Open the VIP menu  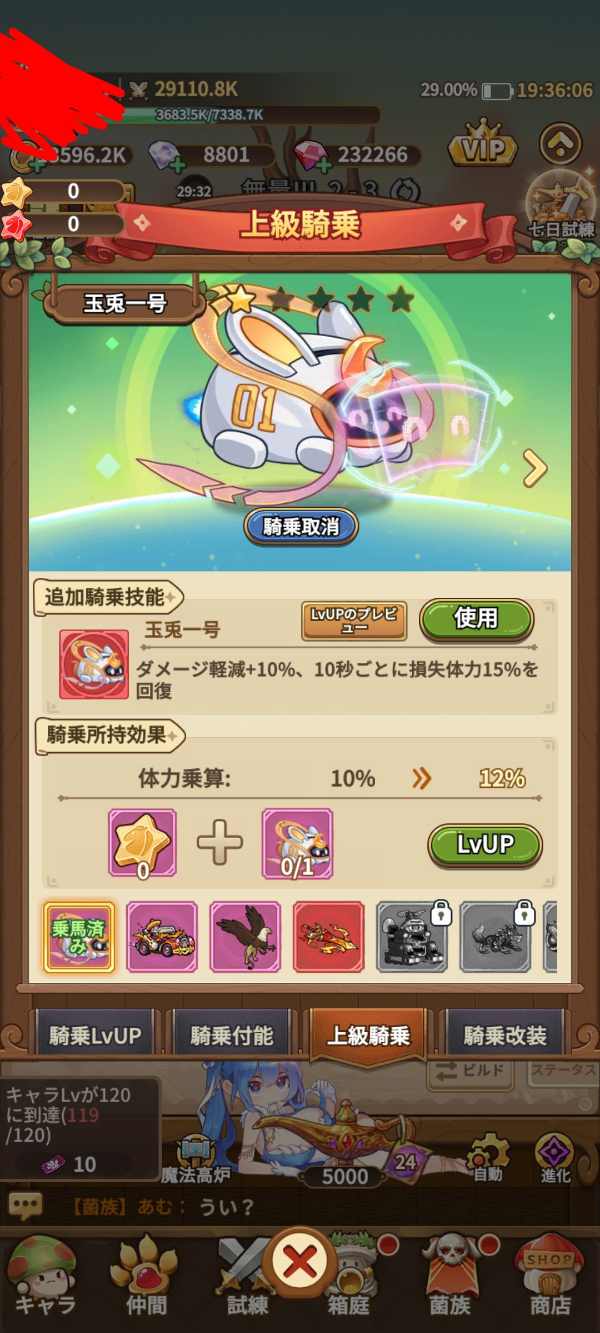483,148
